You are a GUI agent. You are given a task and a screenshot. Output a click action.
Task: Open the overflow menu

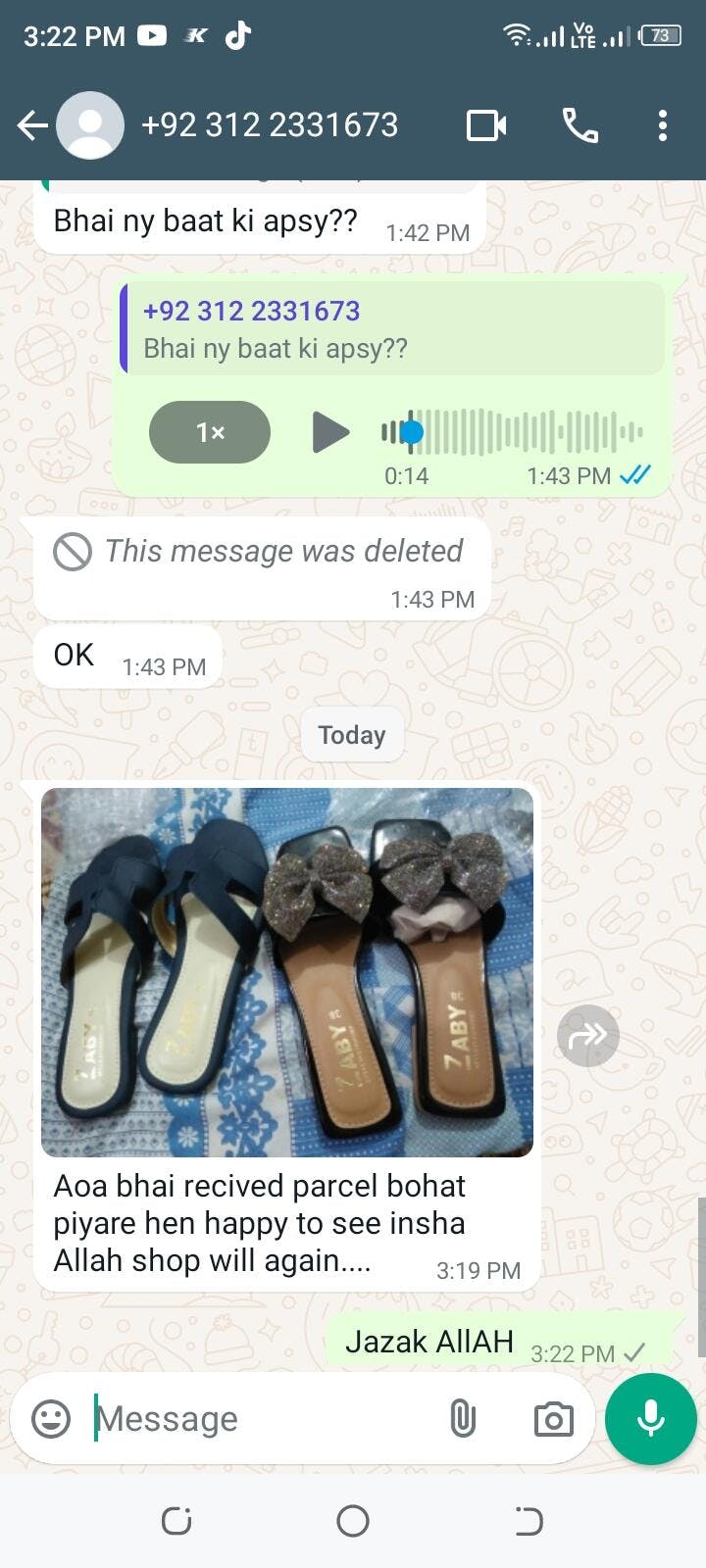tap(663, 125)
